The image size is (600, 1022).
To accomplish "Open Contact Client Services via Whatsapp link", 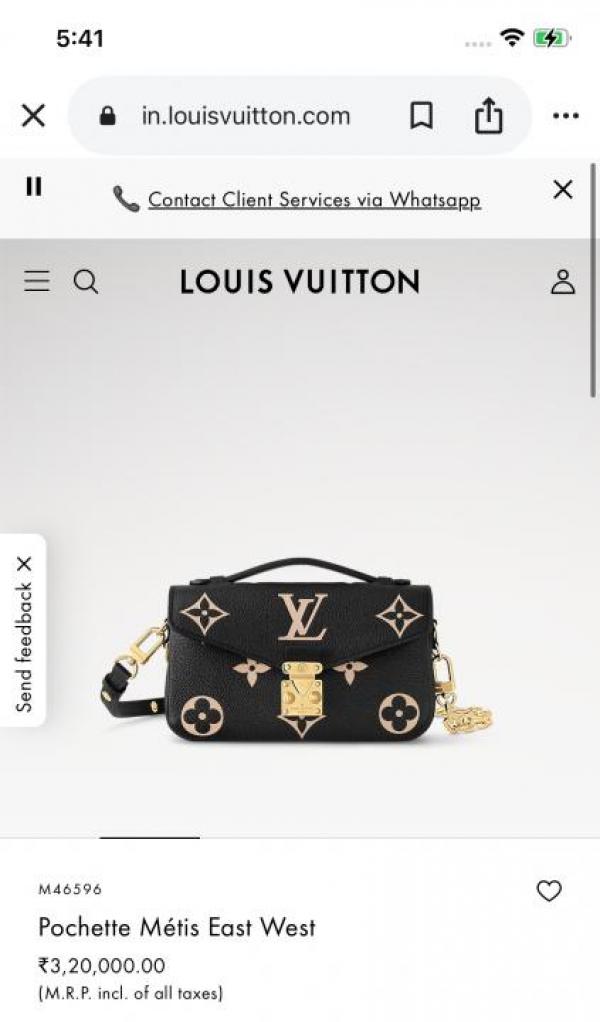I will 313,200.
